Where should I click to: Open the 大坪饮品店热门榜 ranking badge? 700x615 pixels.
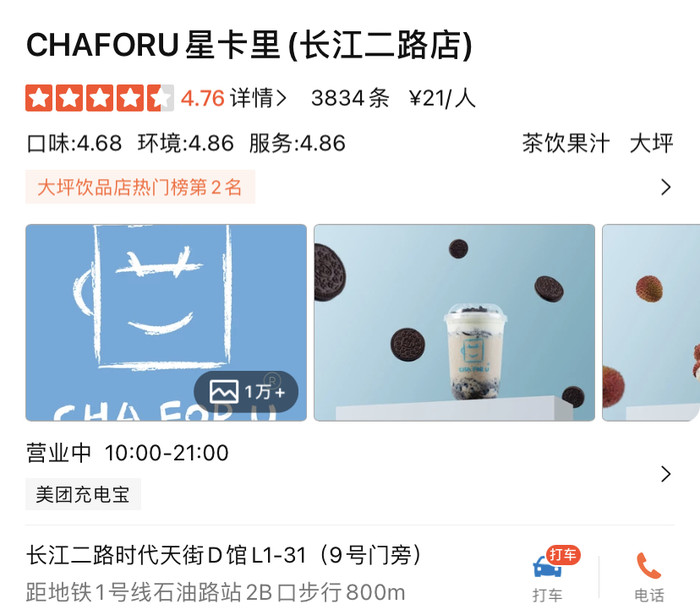(x=140, y=187)
